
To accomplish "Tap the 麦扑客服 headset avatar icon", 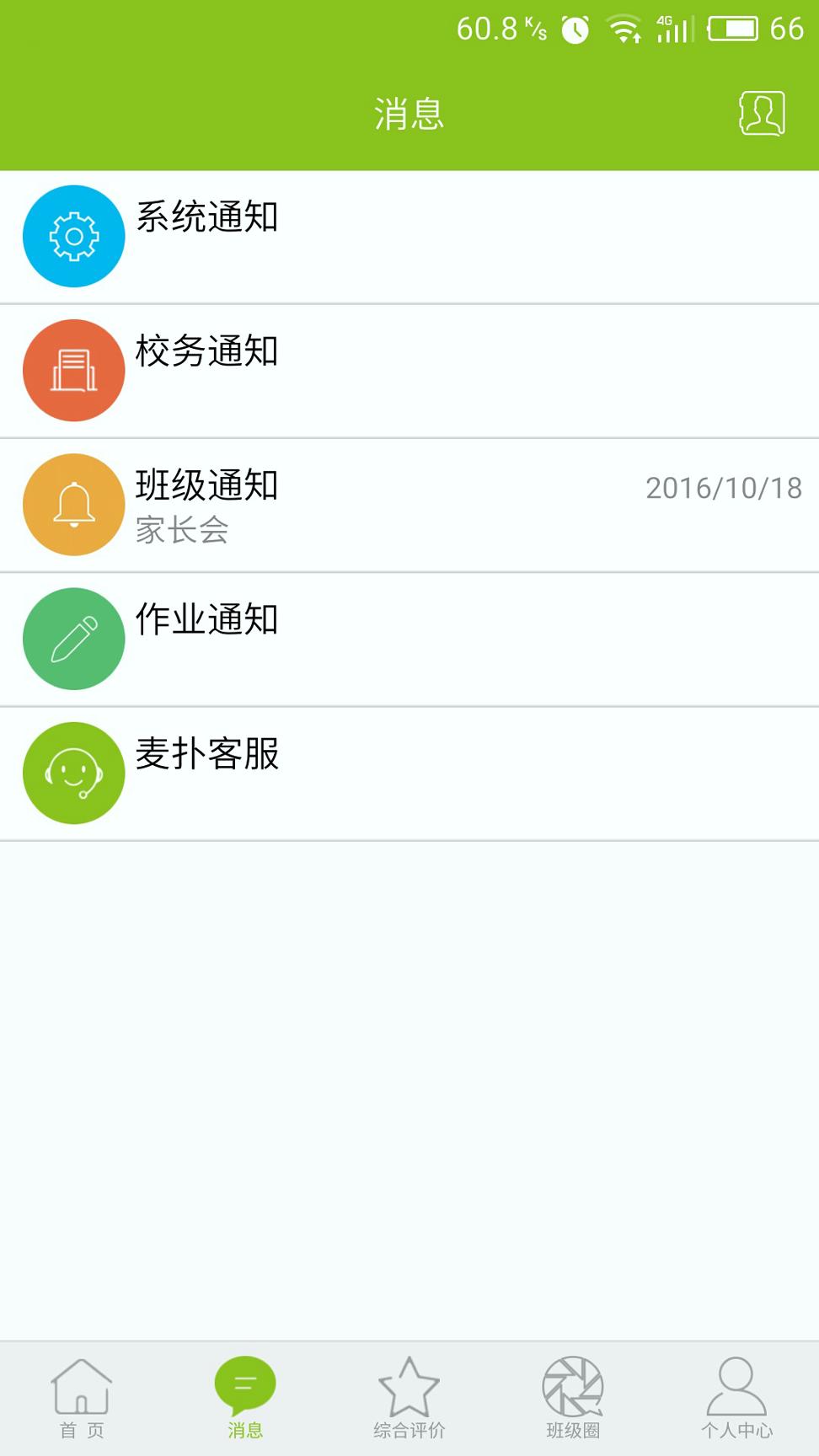I will tap(73, 773).
